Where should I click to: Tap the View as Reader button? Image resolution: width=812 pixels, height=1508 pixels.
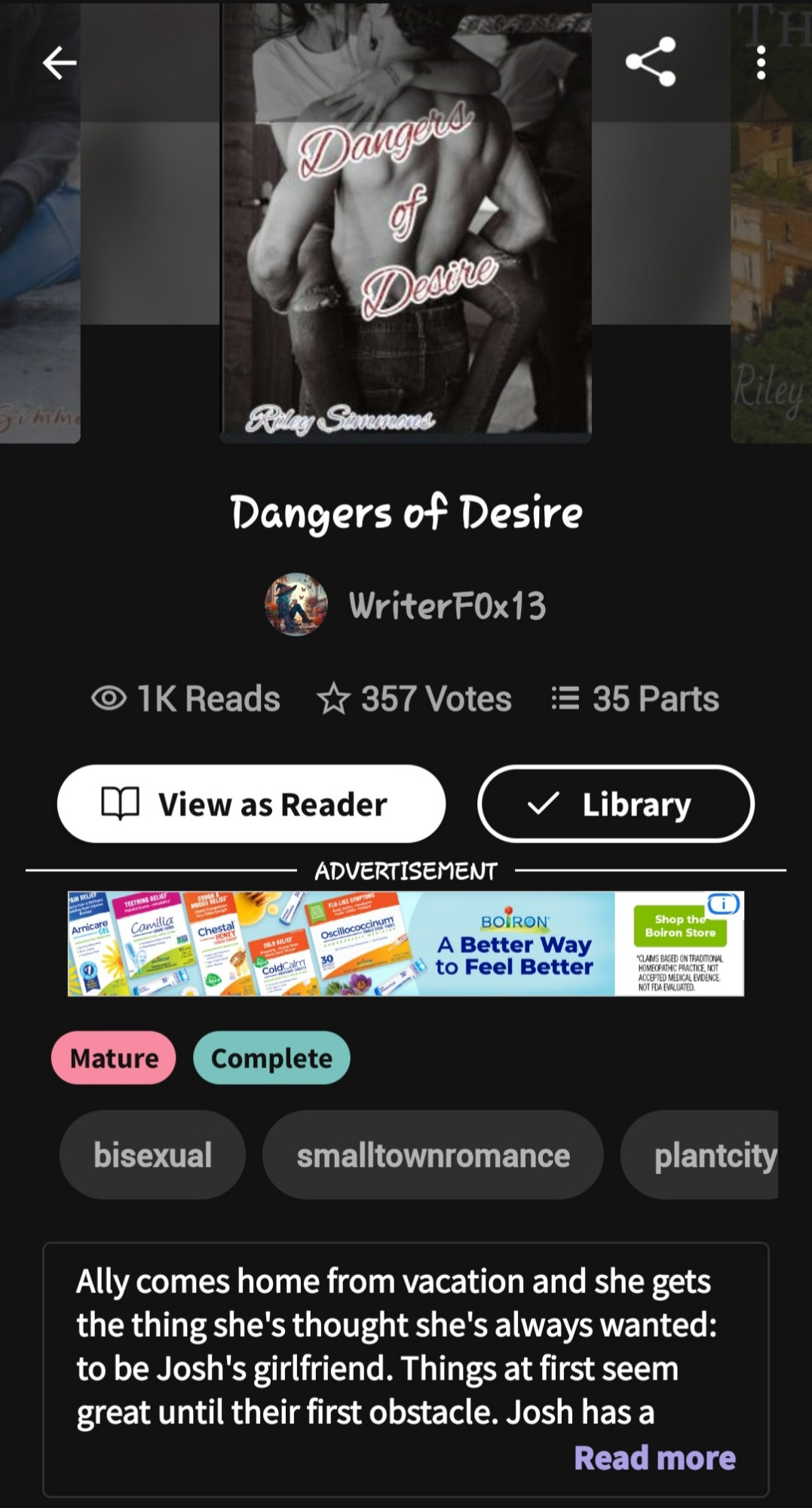(x=251, y=804)
